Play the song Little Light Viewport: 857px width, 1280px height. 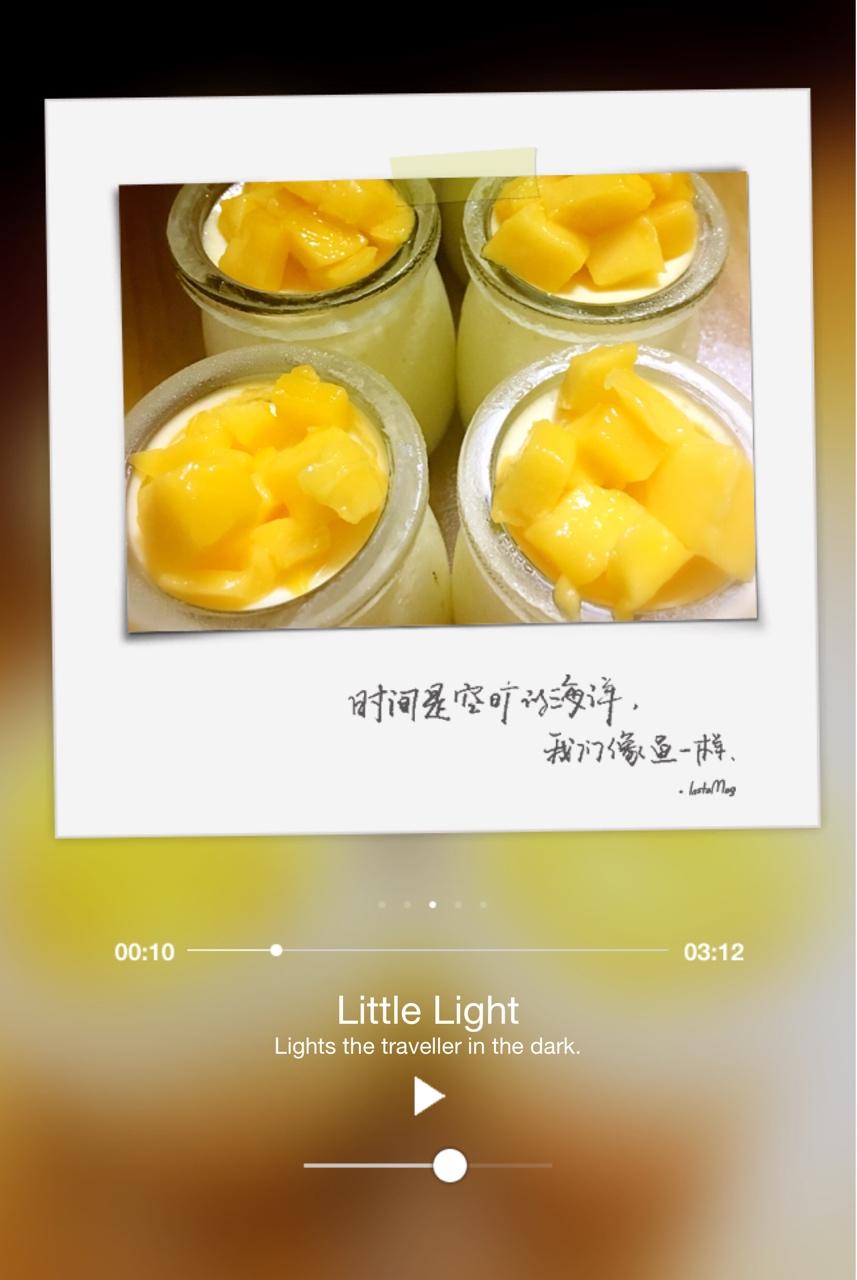[429, 1097]
